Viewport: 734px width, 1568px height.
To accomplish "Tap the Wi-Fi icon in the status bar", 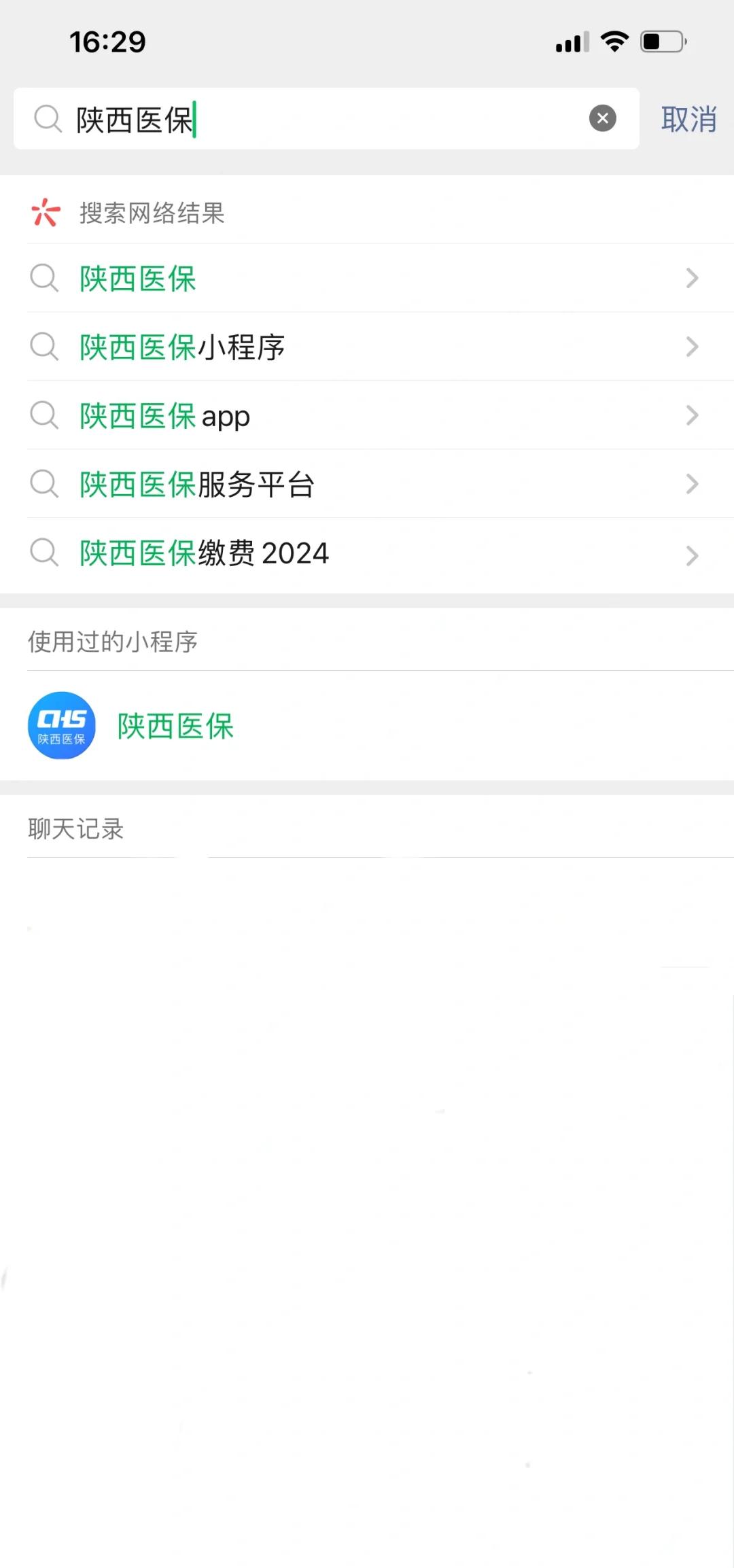I will click(614, 42).
